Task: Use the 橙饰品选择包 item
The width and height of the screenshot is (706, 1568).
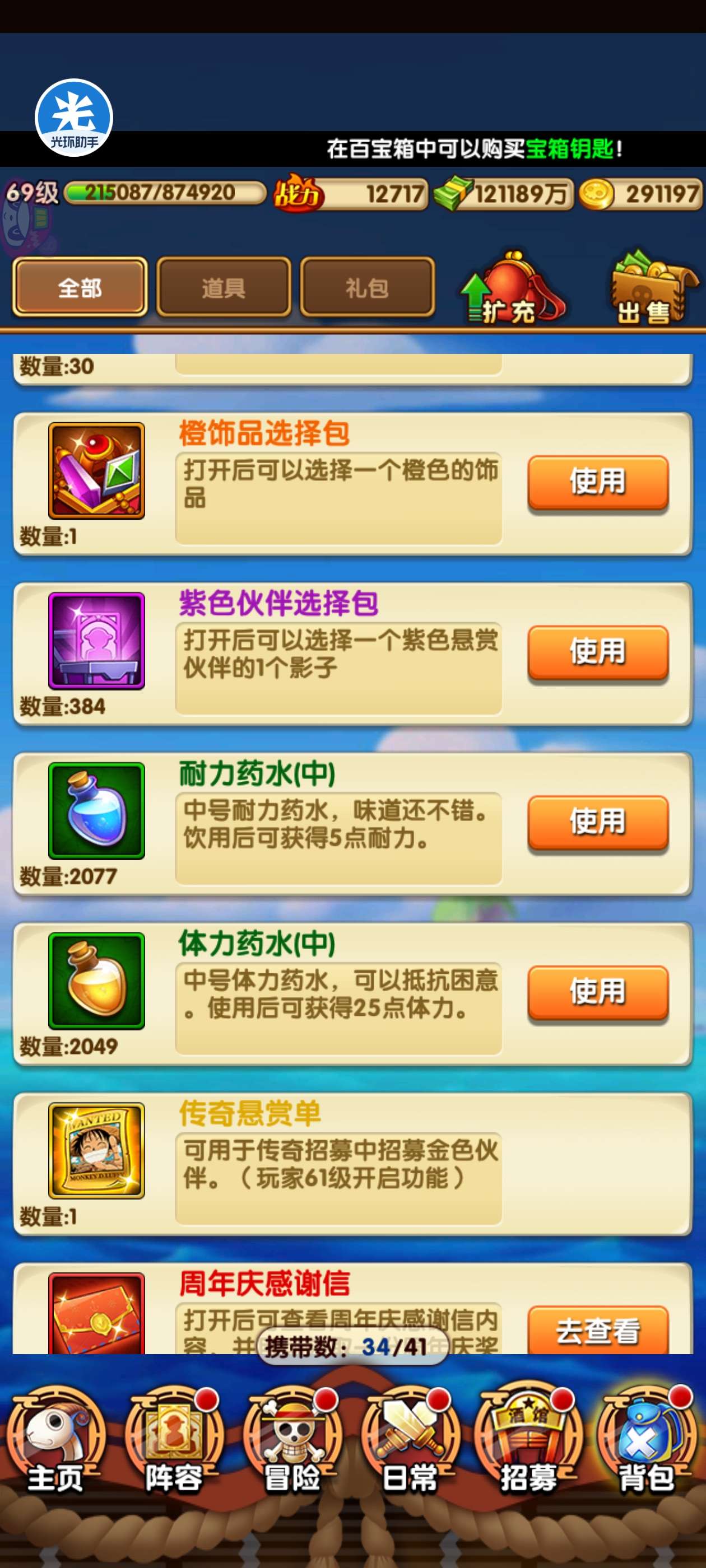Action: [597, 482]
